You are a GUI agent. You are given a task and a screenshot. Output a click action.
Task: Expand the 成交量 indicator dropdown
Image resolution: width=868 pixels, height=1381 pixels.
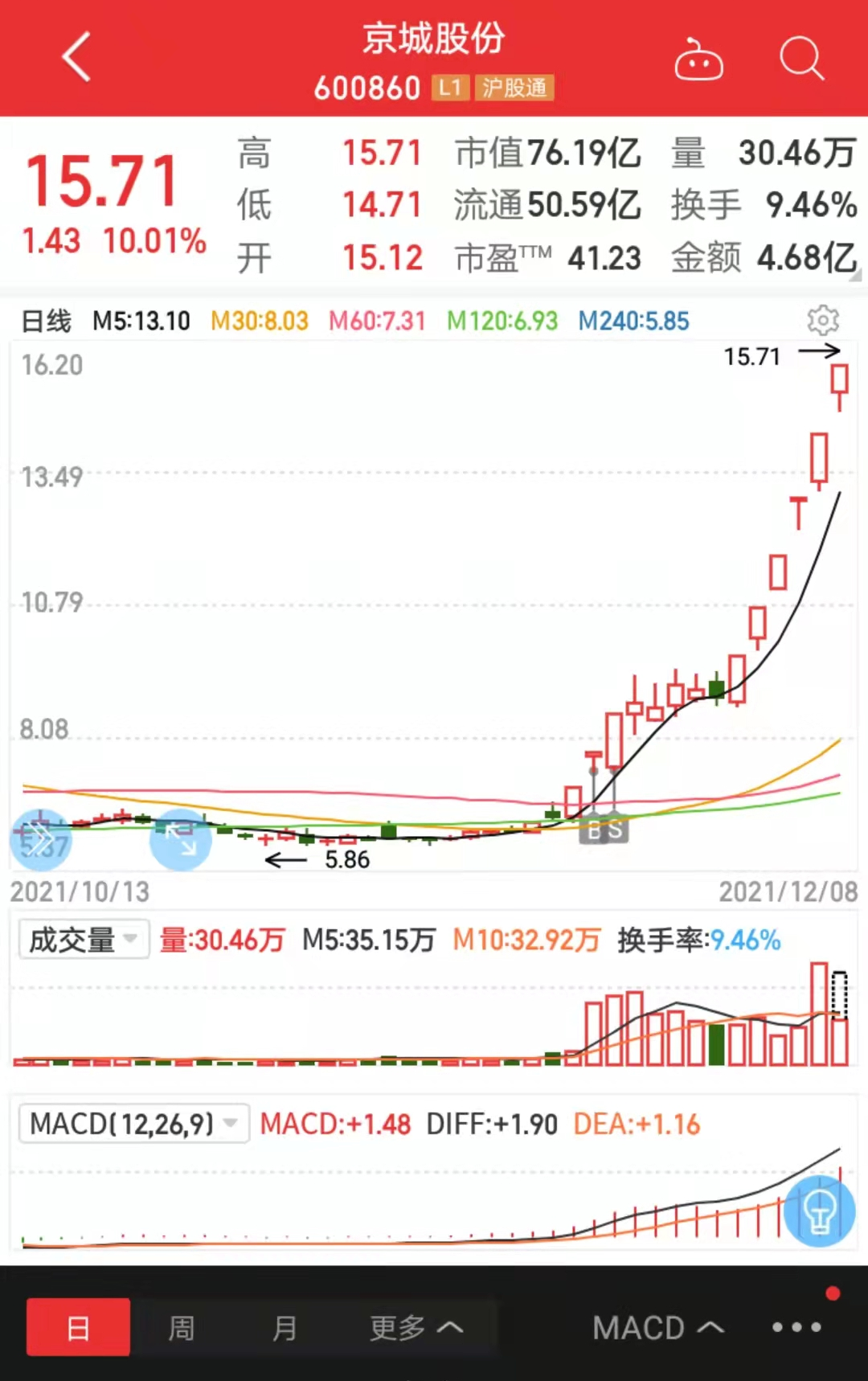pos(84,939)
